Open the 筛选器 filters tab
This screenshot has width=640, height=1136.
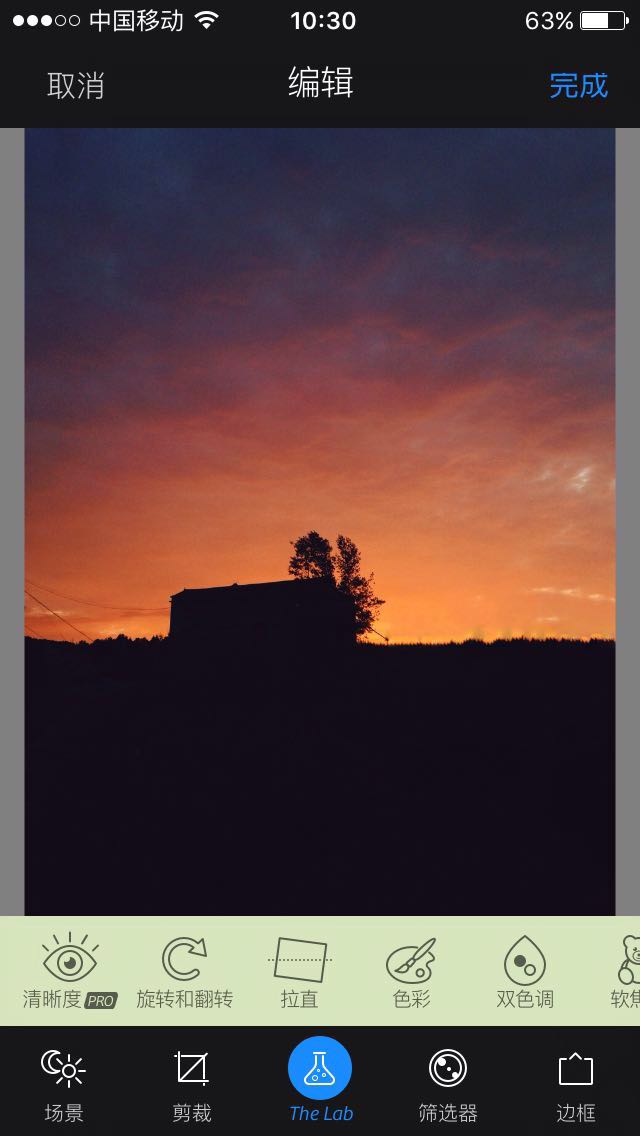click(x=448, y=1084)
